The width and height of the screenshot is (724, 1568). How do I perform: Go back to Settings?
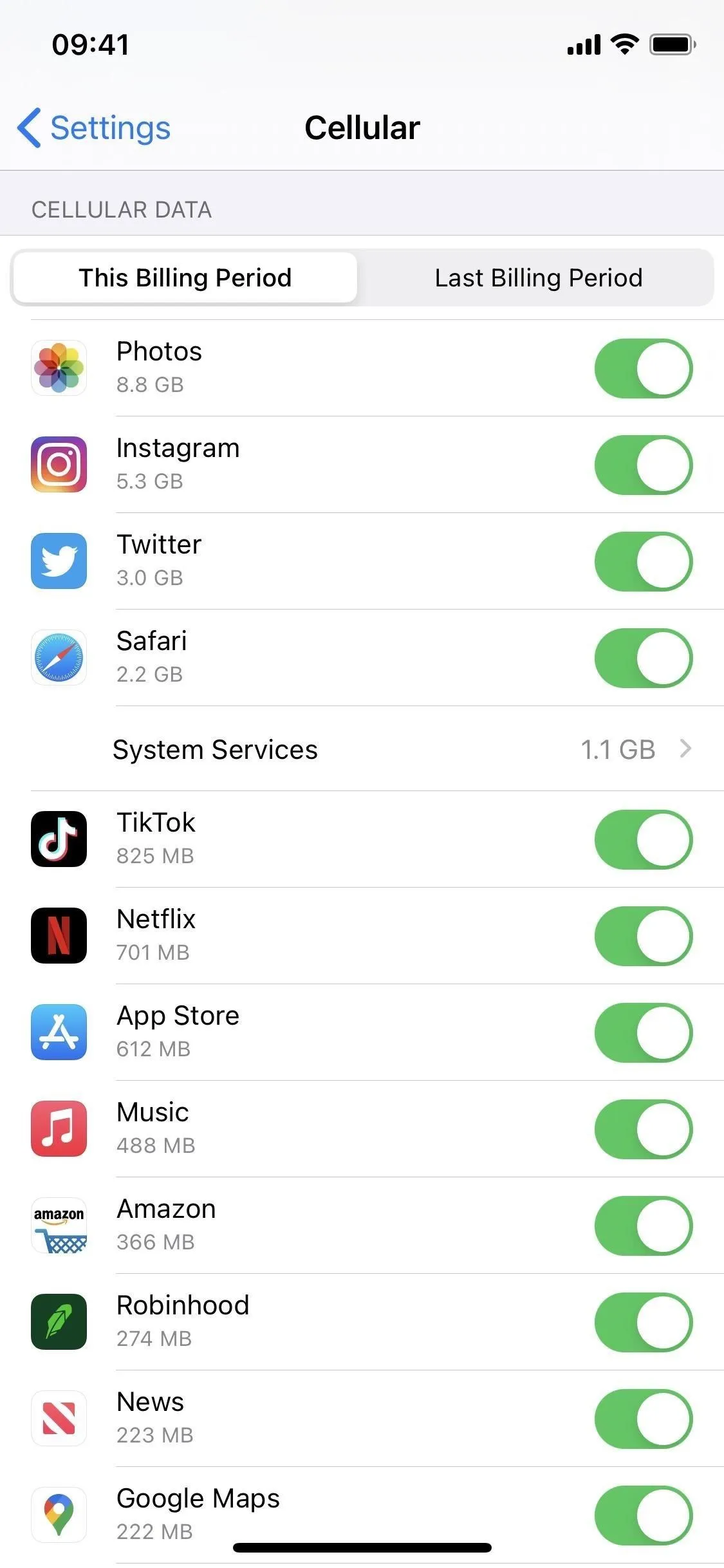tap(94, 127)
